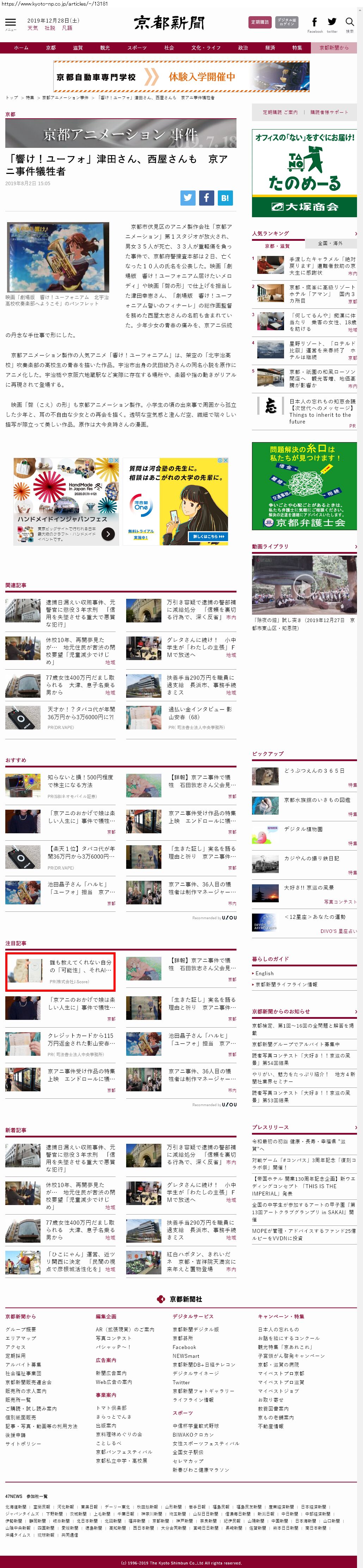Switch to the 滋賀 navigation tab
Image resolution: width=363 pixels, height=1568 pixels.
(x=78, y=48)
